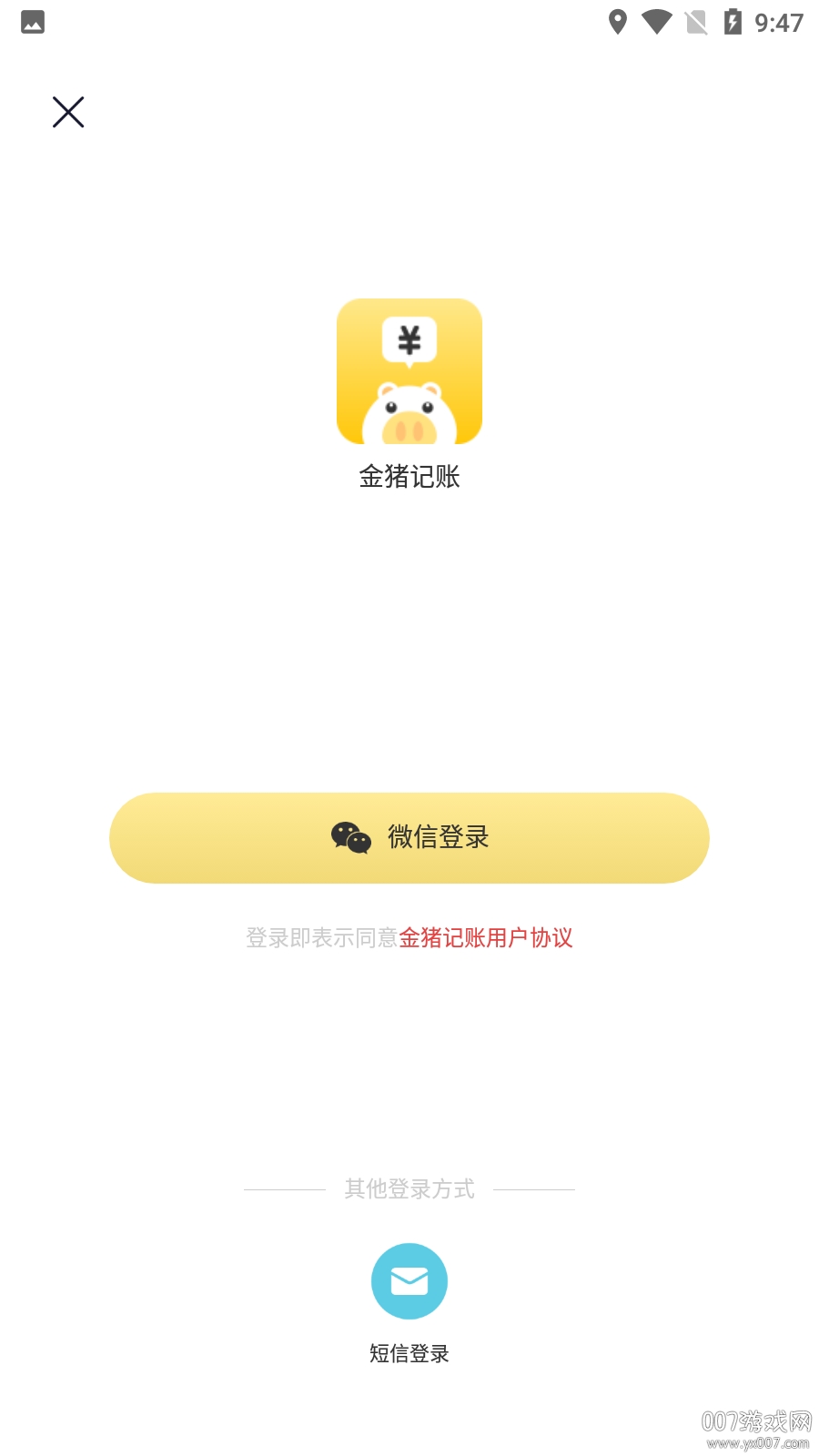Open the 金猪记账用户协议 user agreement
This screenshot has height=1456, width=819.
tap(486, 937)
